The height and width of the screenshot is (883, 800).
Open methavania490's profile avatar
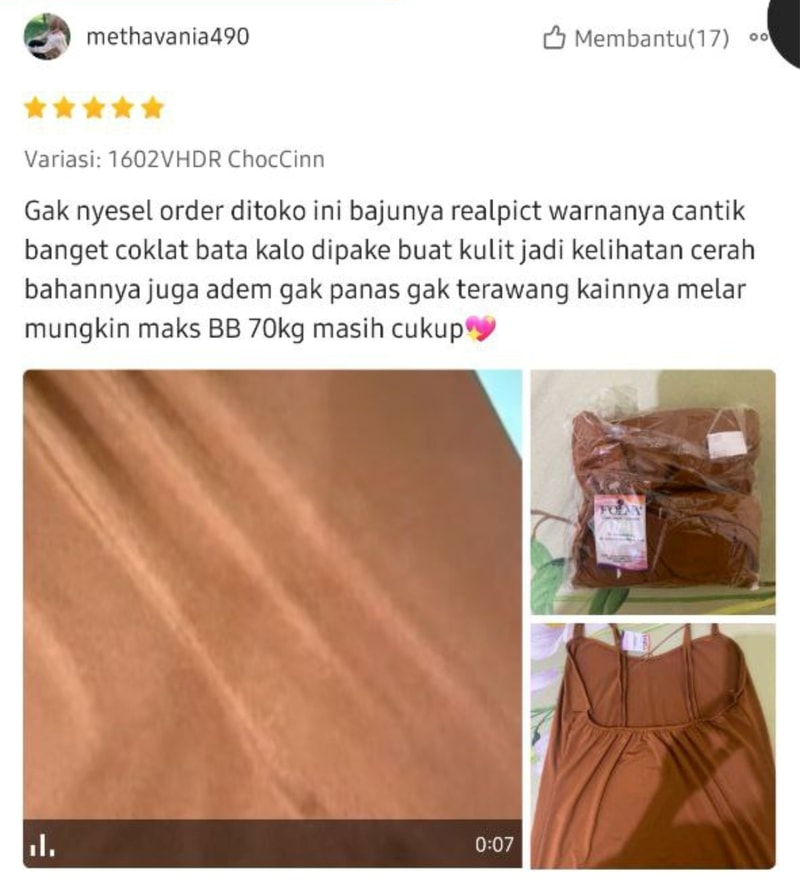47,38
